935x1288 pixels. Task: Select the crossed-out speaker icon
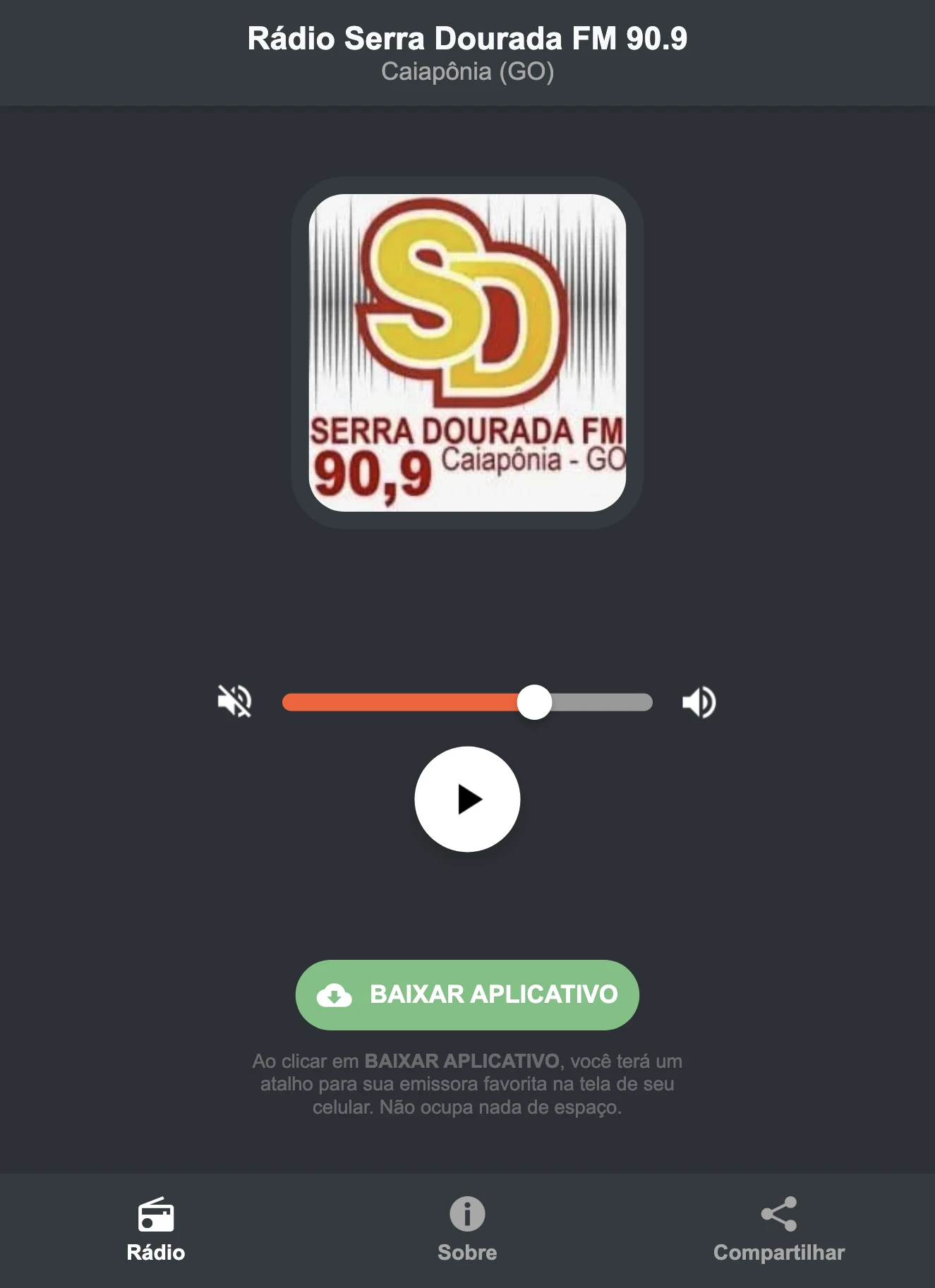(236, 701)
